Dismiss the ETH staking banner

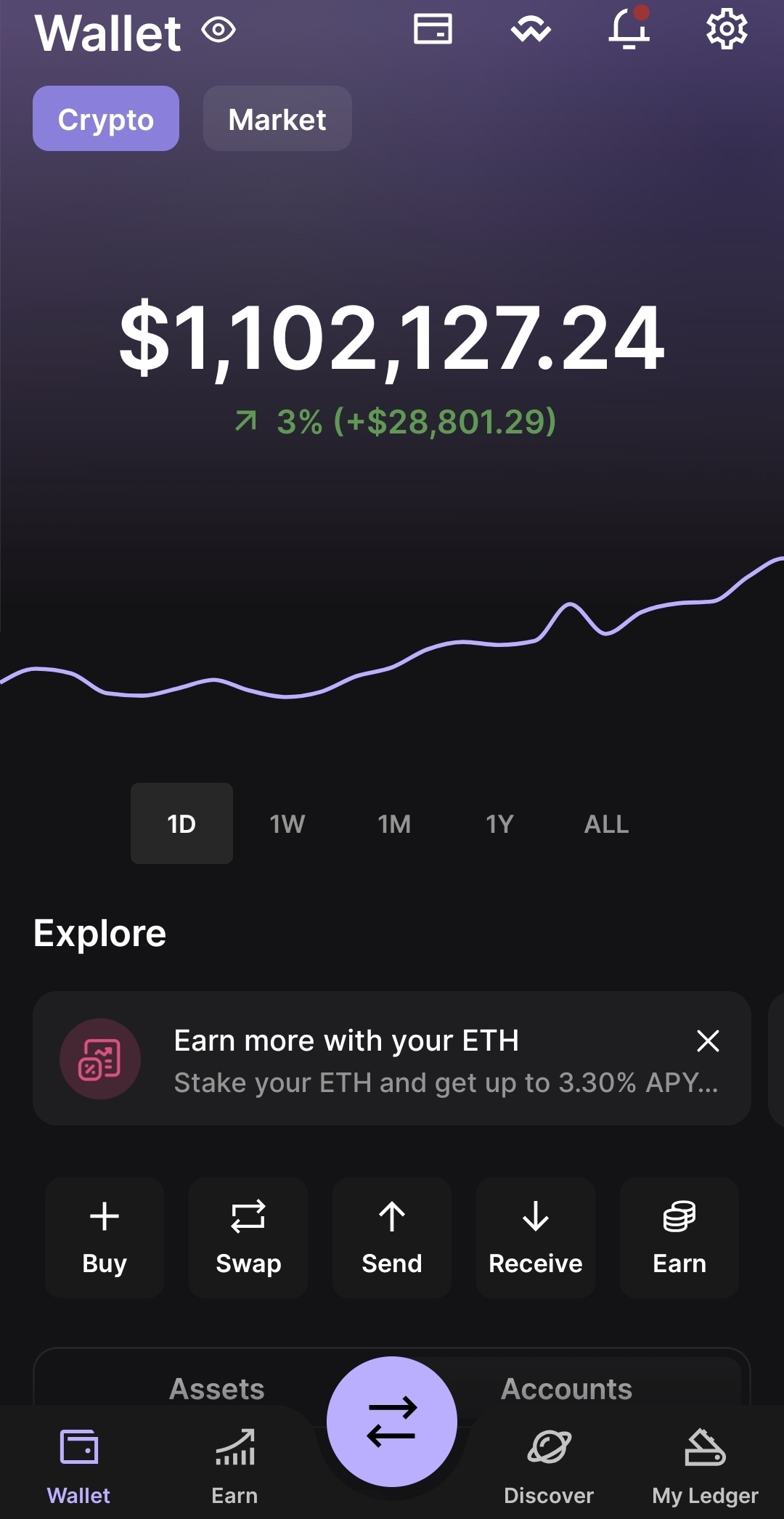coord(708,1041)
